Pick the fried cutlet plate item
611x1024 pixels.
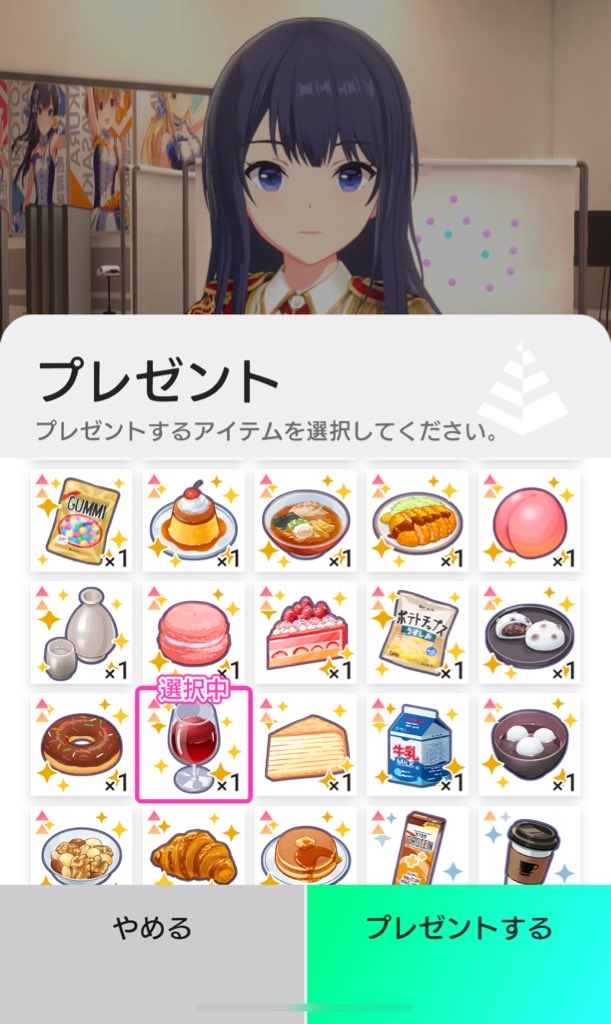418,520
